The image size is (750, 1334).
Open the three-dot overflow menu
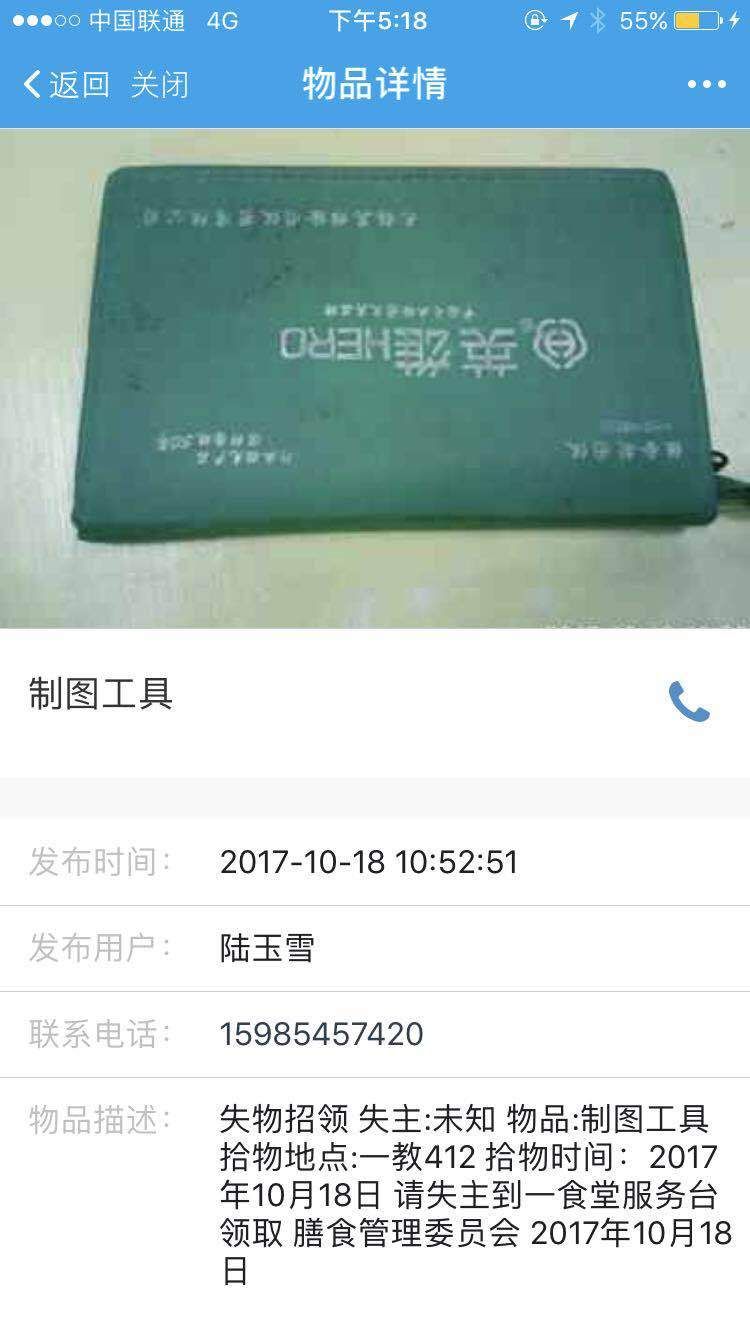706,85
